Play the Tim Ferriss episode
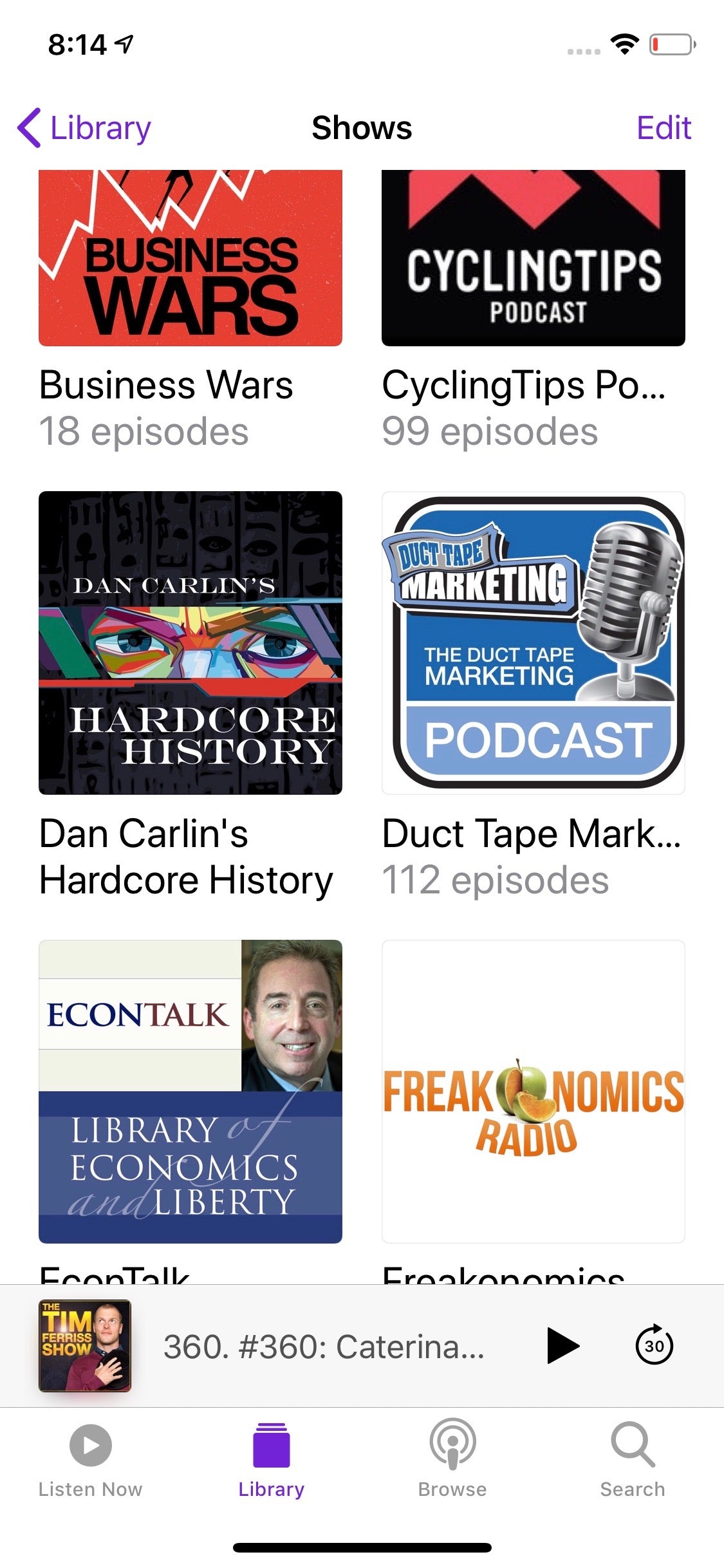 [562, 1345]
